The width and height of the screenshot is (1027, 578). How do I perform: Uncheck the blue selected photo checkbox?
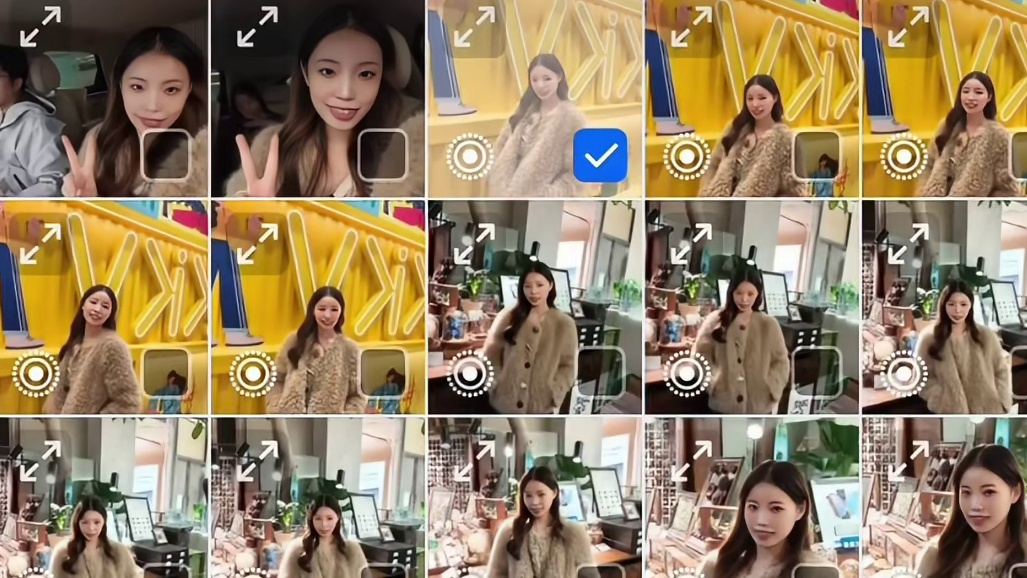coord(600,155)
